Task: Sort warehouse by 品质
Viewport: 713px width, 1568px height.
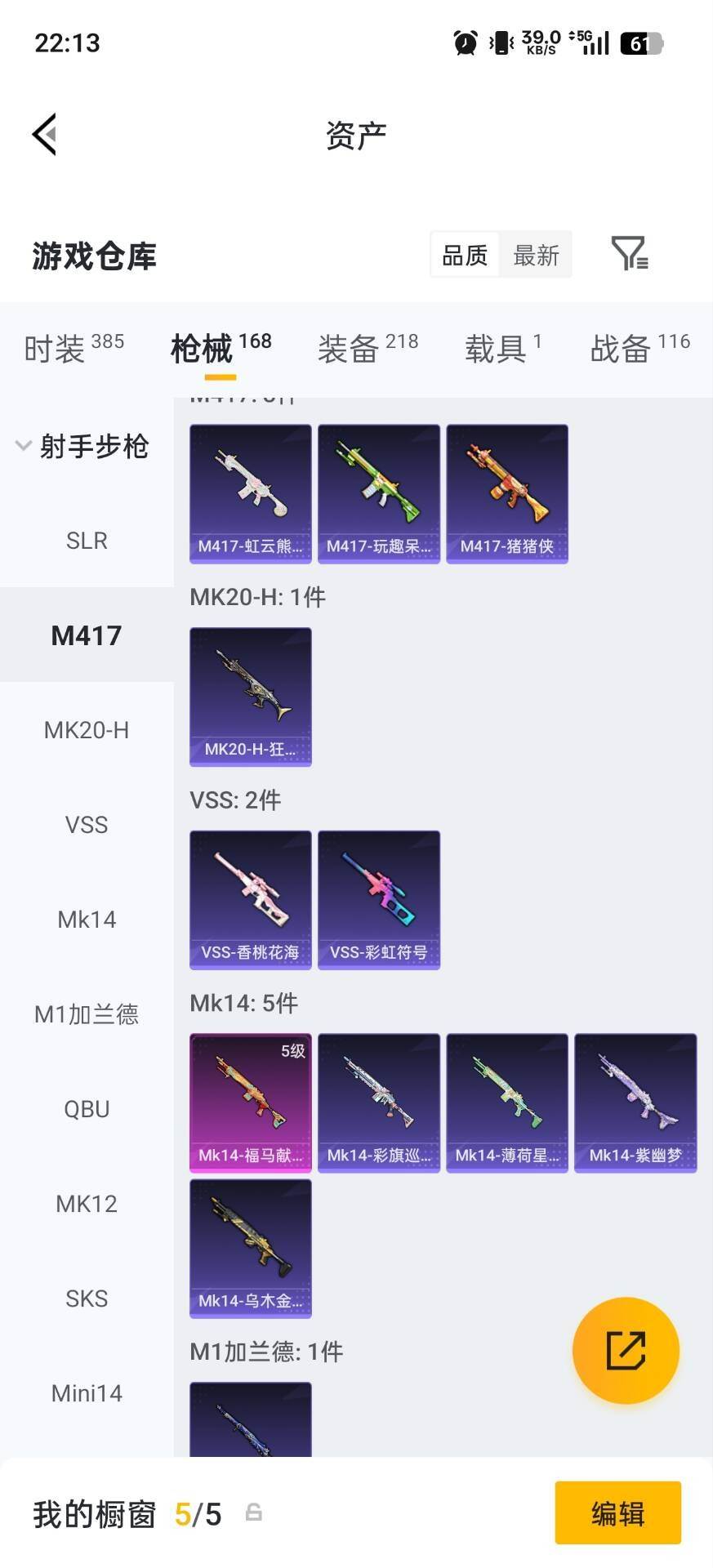Action: 465,256
